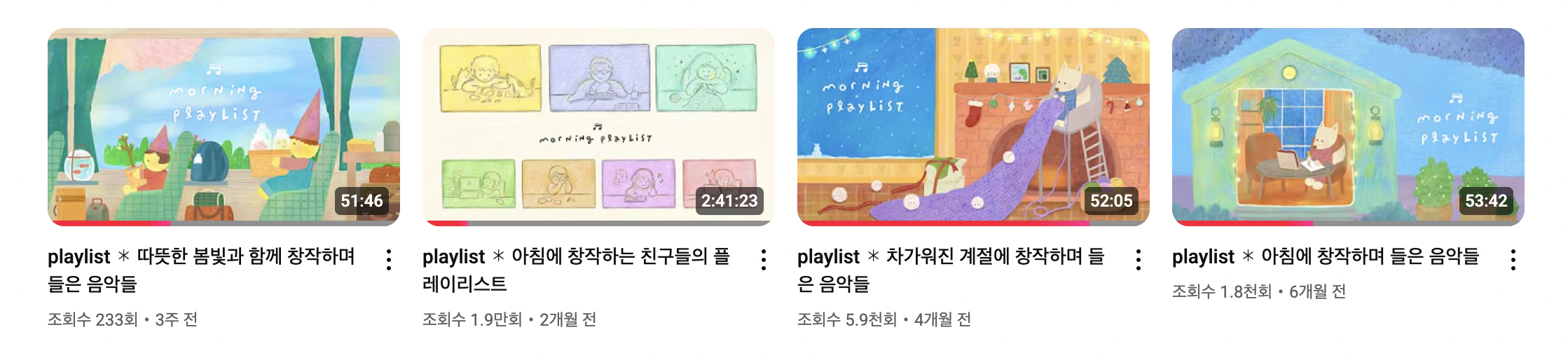The image size is (1568, 360).
Task: Open the video title '아침에 창작하는 친구들의 플레이리스트'
Action: point(577,270)
